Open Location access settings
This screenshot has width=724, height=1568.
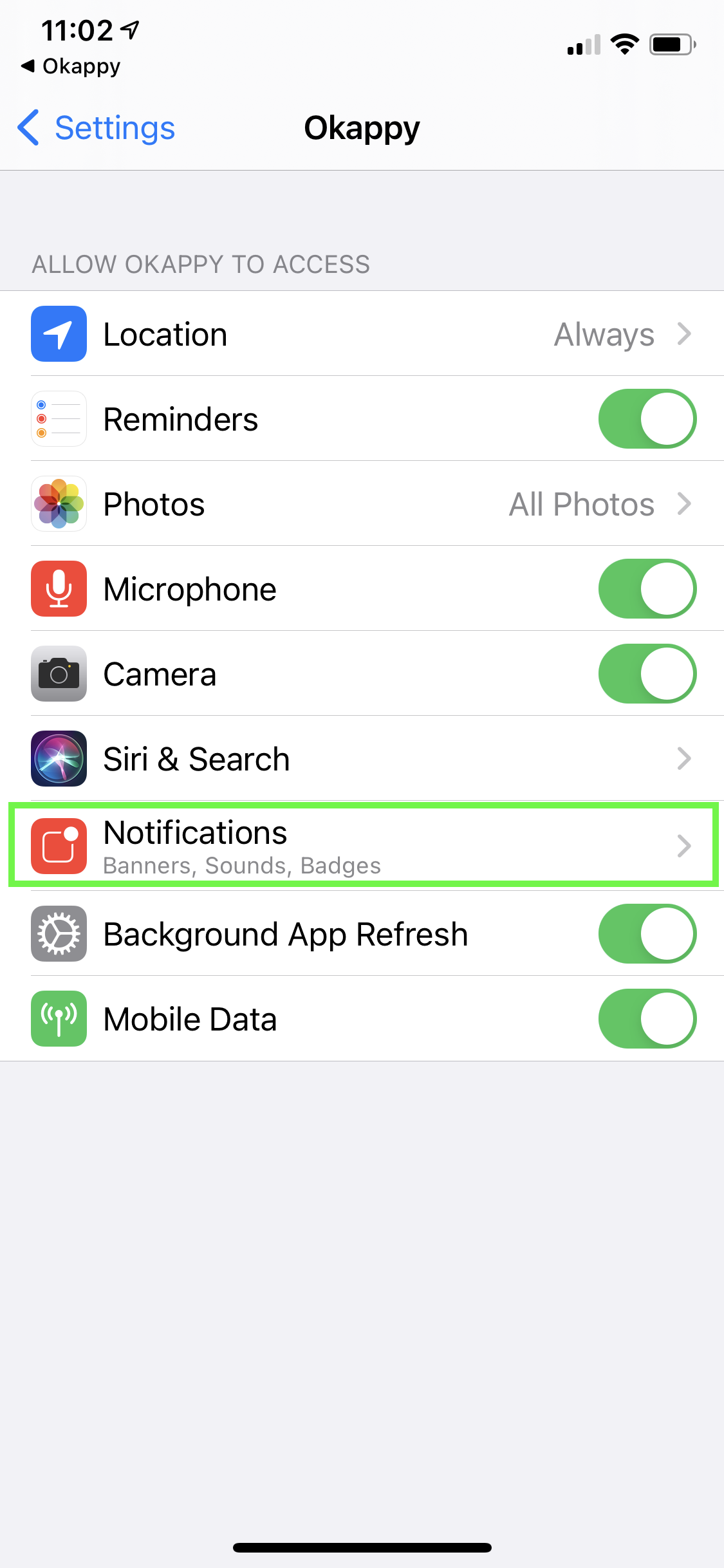coord(362,334)
